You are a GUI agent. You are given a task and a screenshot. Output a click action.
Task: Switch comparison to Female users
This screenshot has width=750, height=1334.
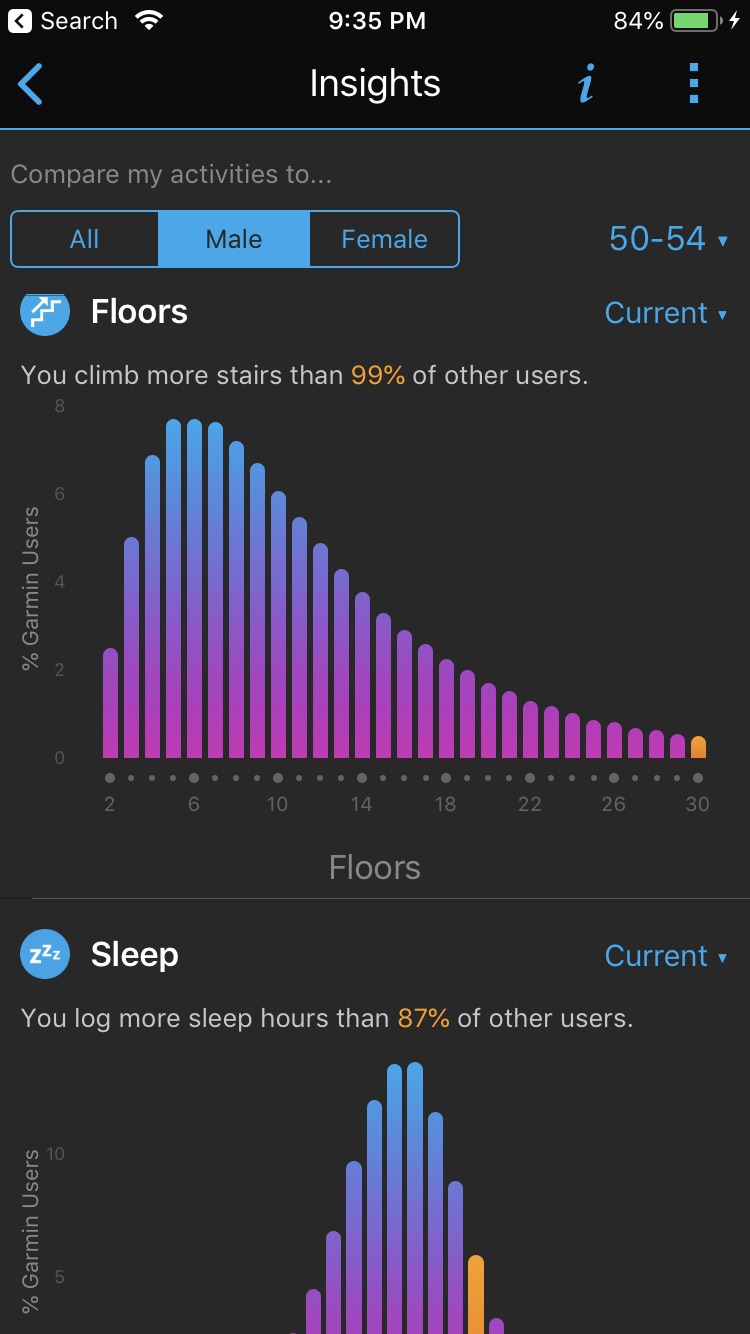(x=384, y=239)
